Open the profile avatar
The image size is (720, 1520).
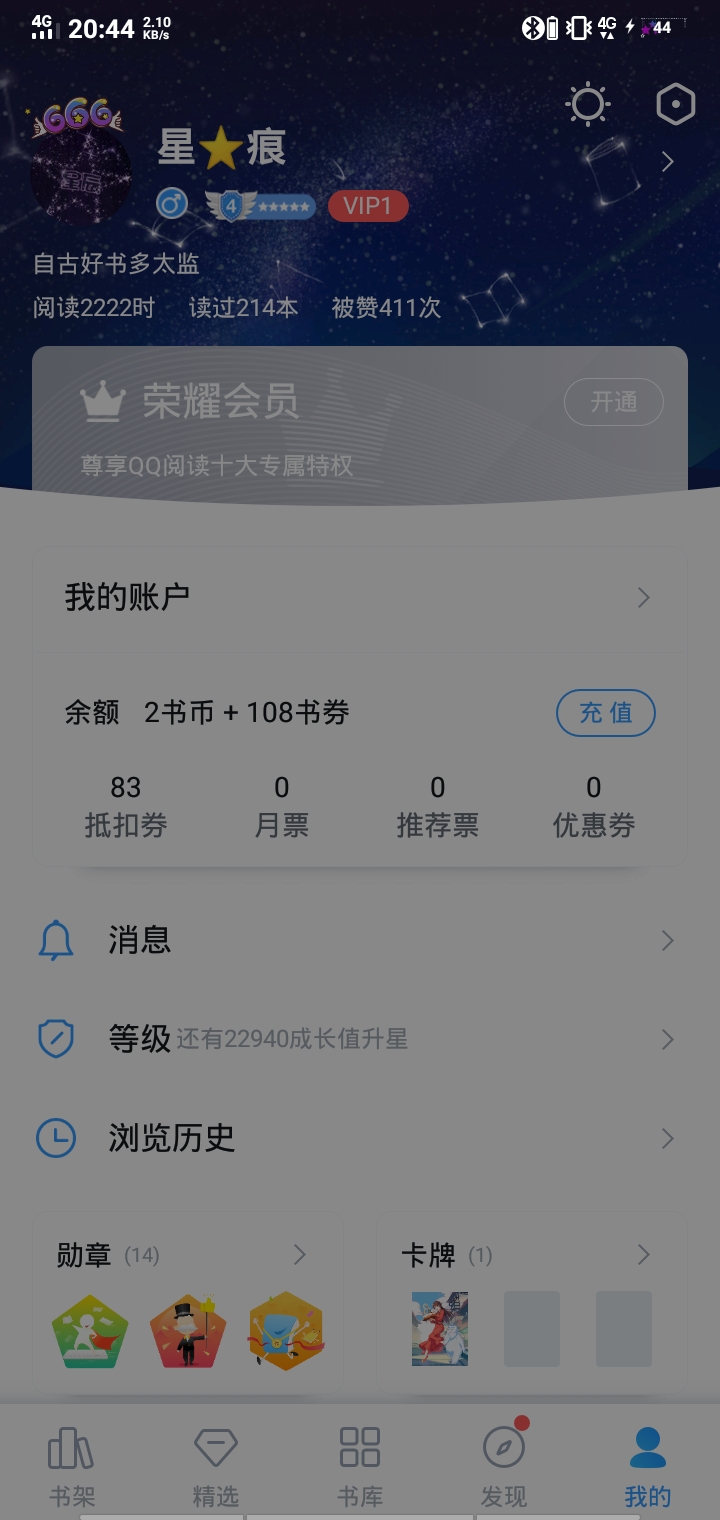point(80,172)
